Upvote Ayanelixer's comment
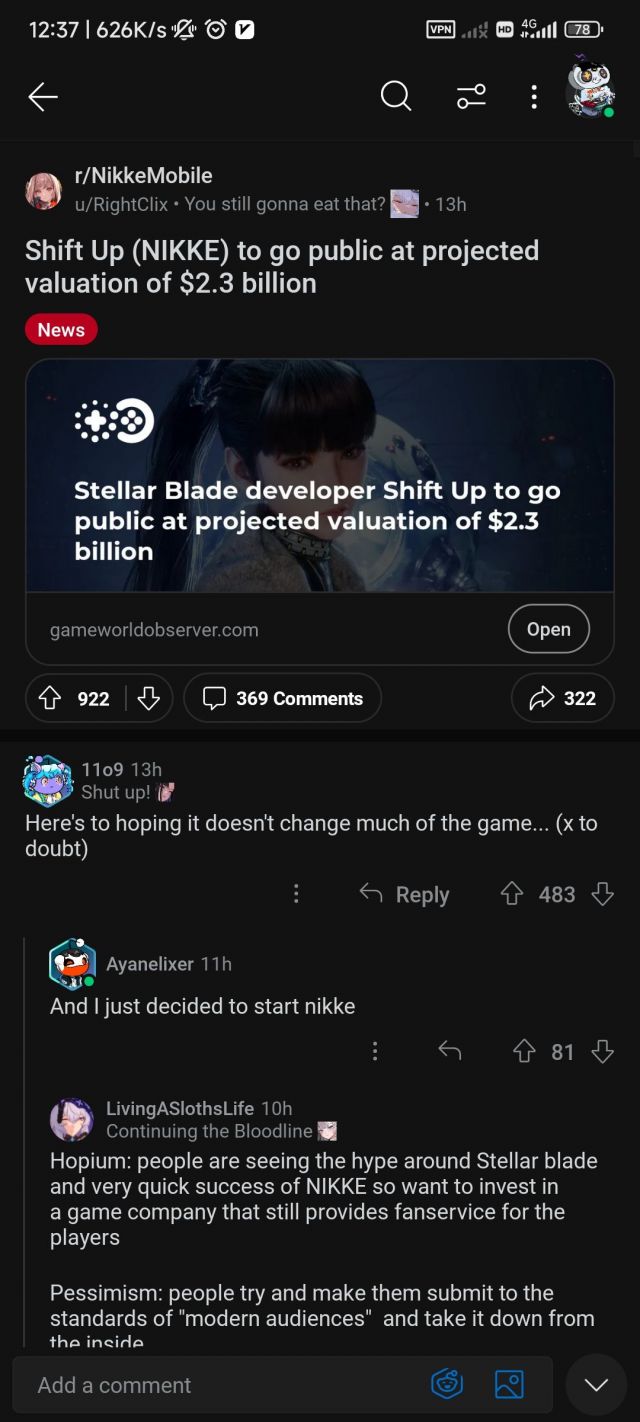The height and width of the screenshot is (1422, 640). 524,1051
